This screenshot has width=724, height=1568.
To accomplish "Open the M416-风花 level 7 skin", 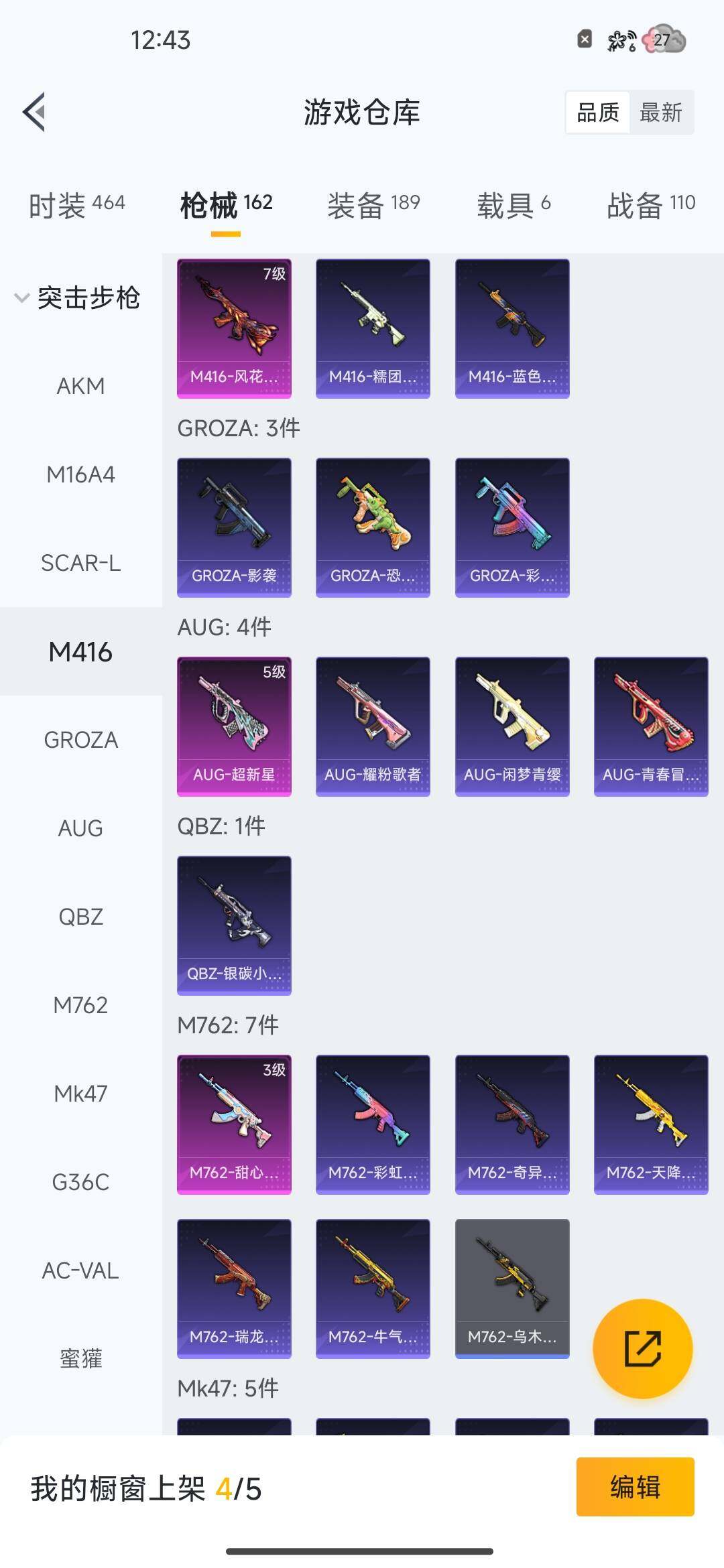I will [234, 328].
